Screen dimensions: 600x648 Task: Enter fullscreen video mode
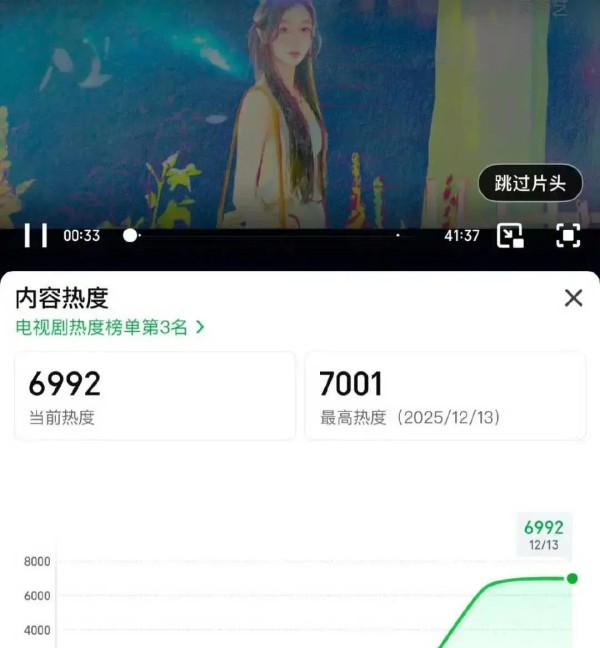[x=568, y=236]
